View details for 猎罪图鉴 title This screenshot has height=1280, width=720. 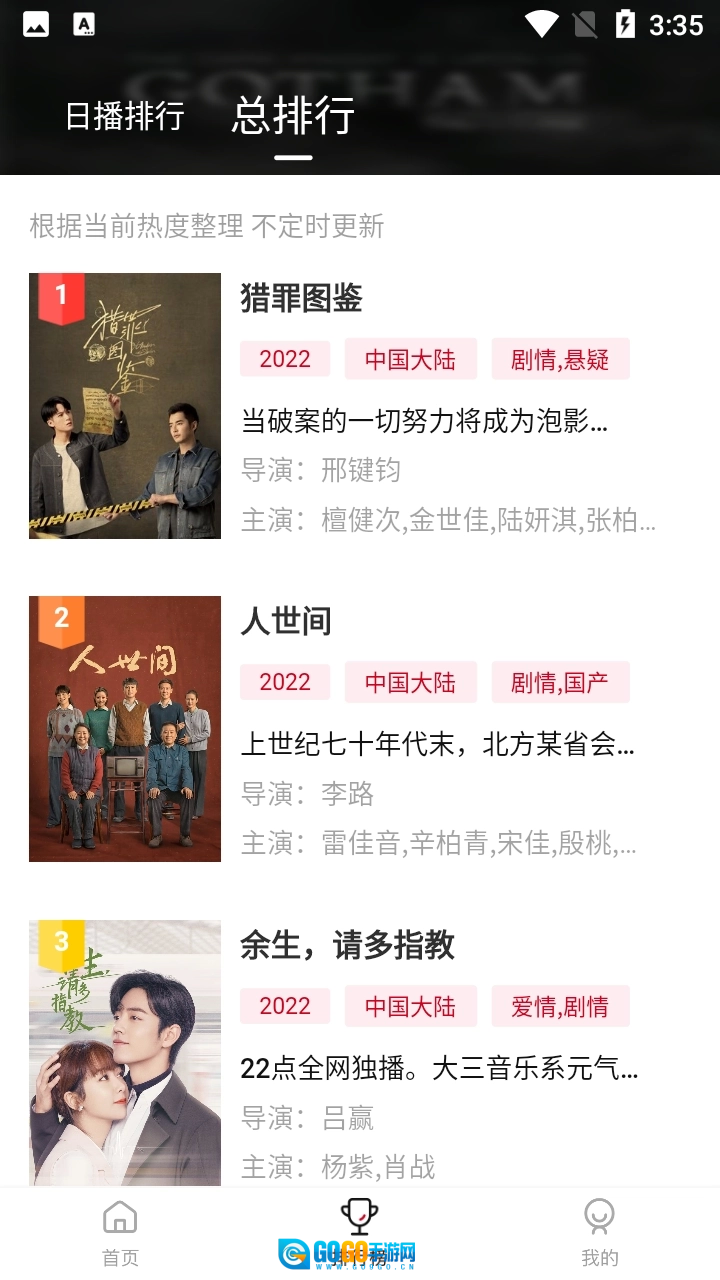coord(301,298)
